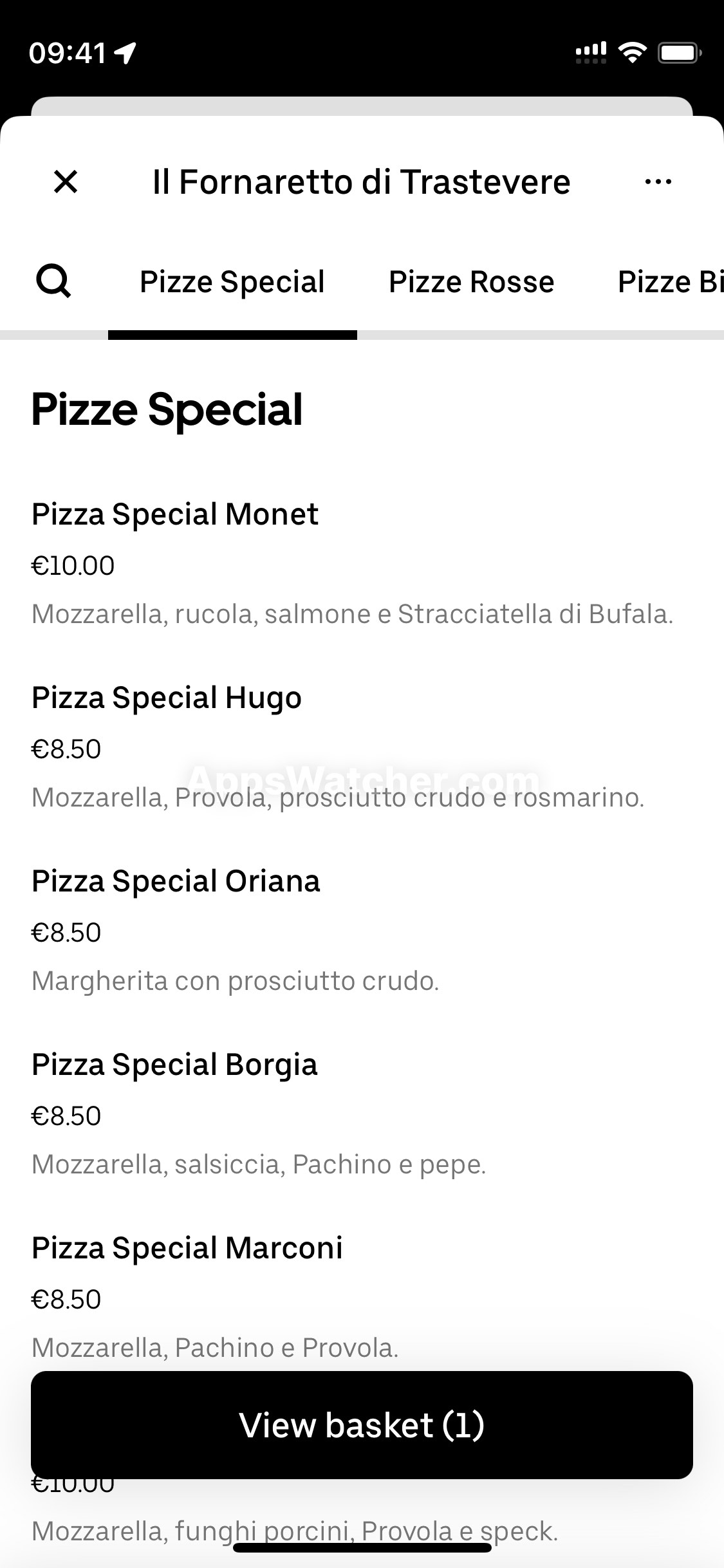
Task: Open Pizza Special Monet item
Action: click(x=362, y=563)
